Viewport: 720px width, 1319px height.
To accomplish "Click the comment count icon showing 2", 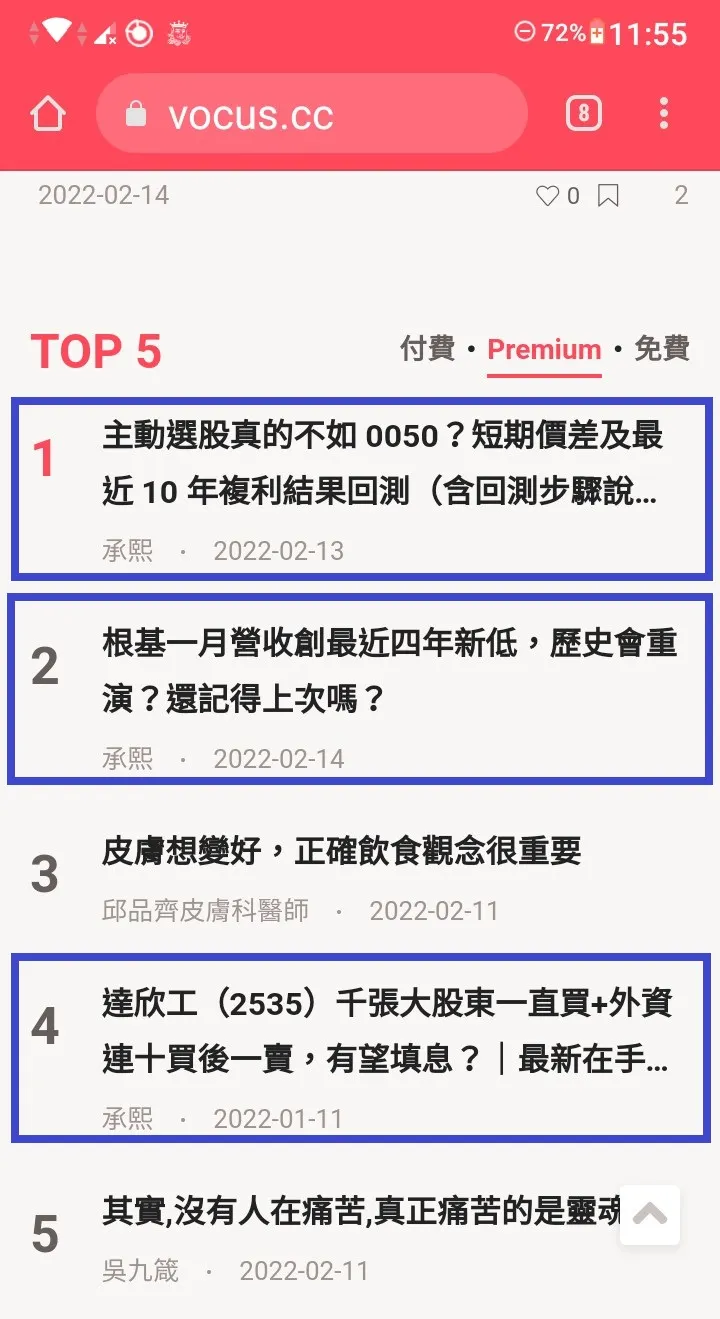I will coord(681,195).
